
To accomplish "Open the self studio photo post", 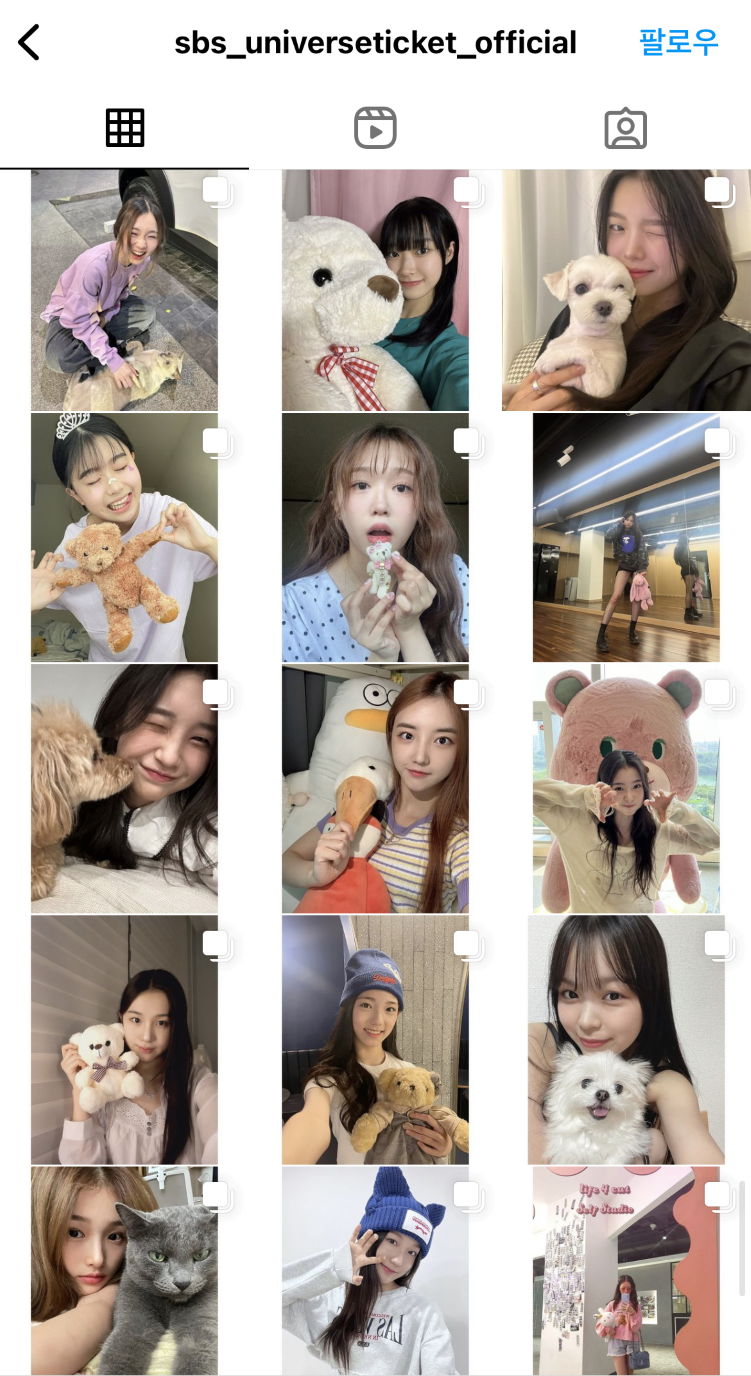I will click(x=626, y=1270).
